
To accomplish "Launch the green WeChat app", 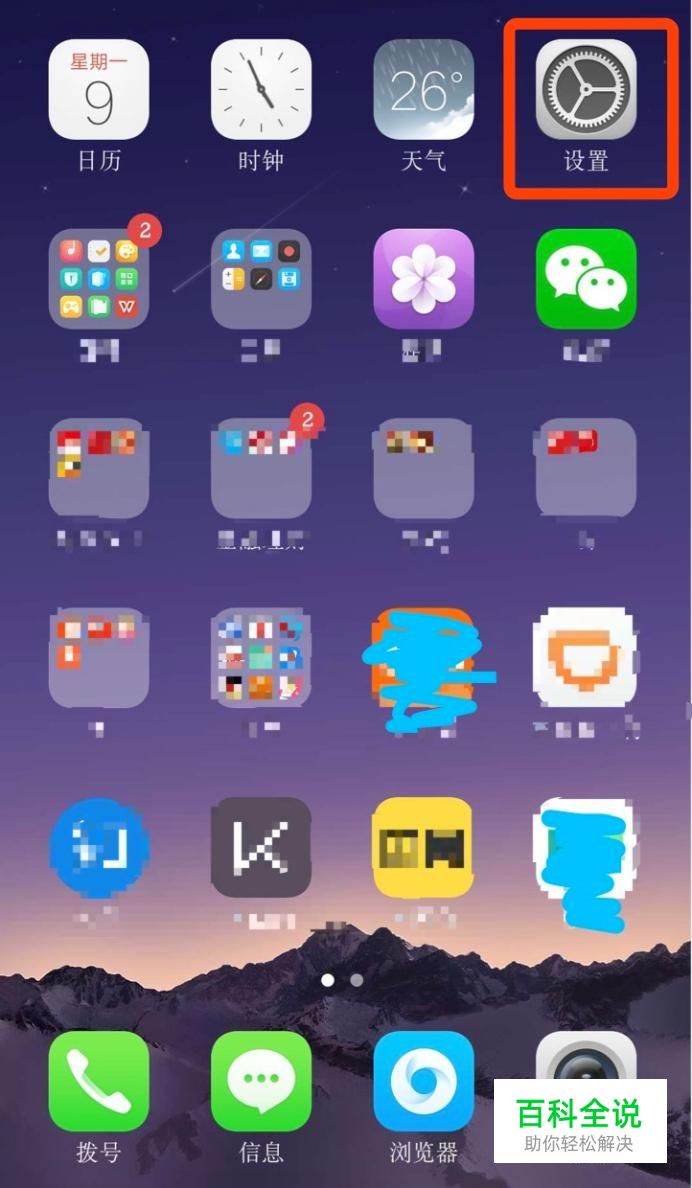I will (x=585, y=279).
